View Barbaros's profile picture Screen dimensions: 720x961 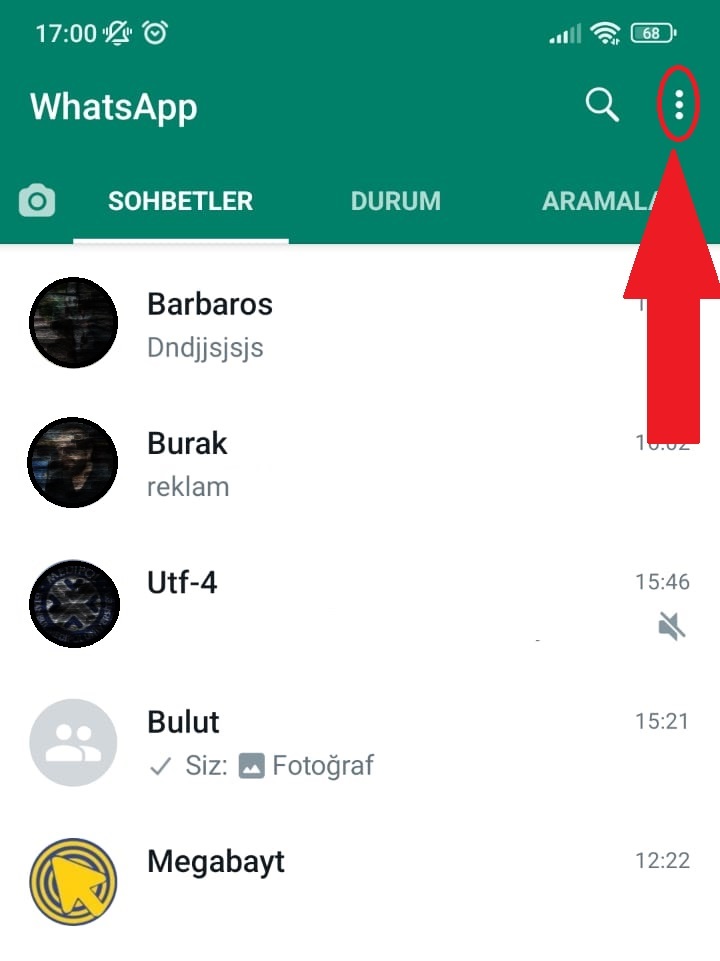(x=74, y=323)
